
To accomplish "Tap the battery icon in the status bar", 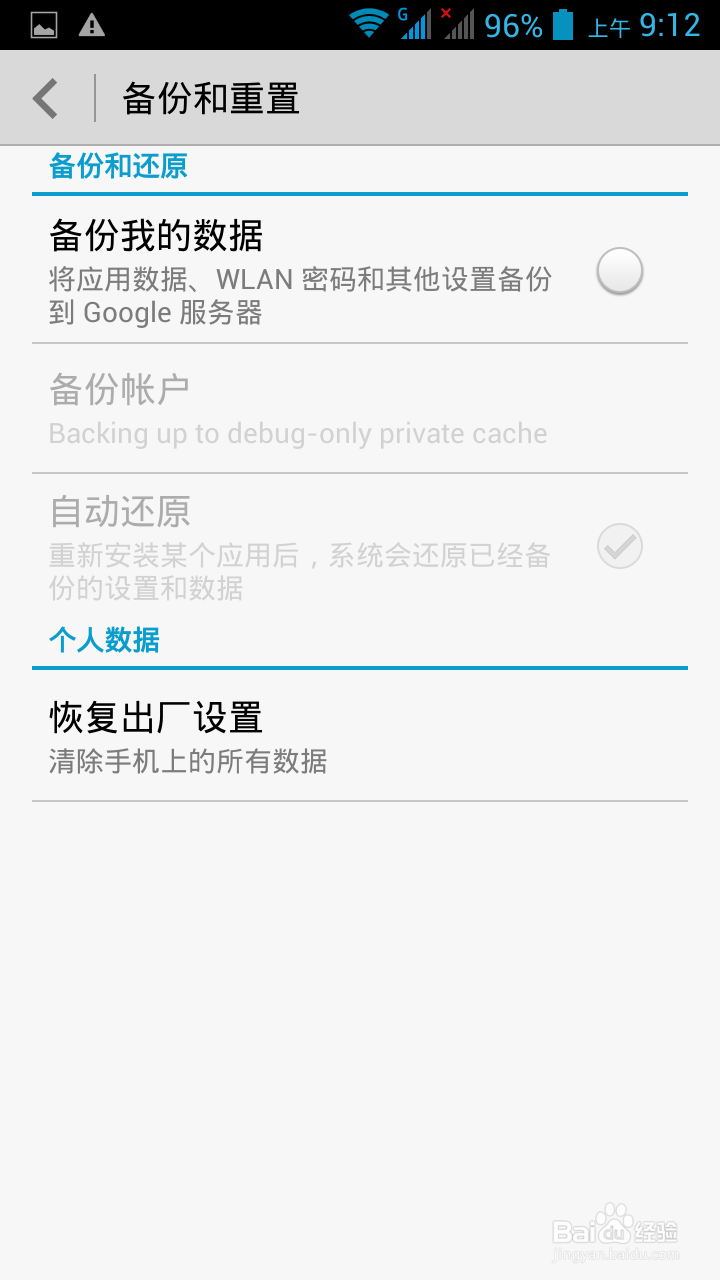I will (x=563, y=22).
